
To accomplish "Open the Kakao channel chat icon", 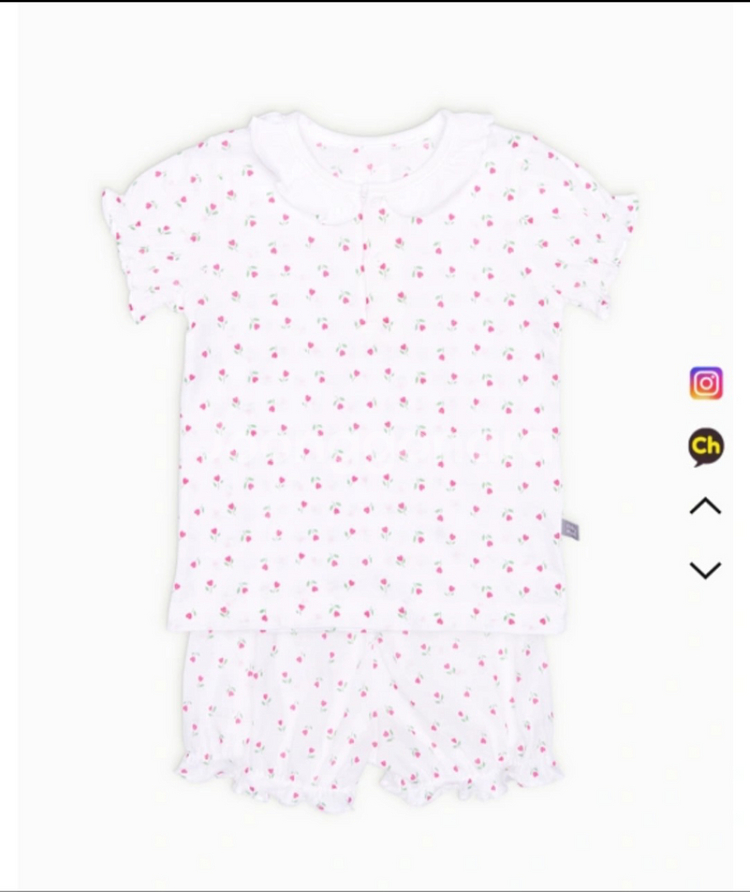I will coord(706,446).
